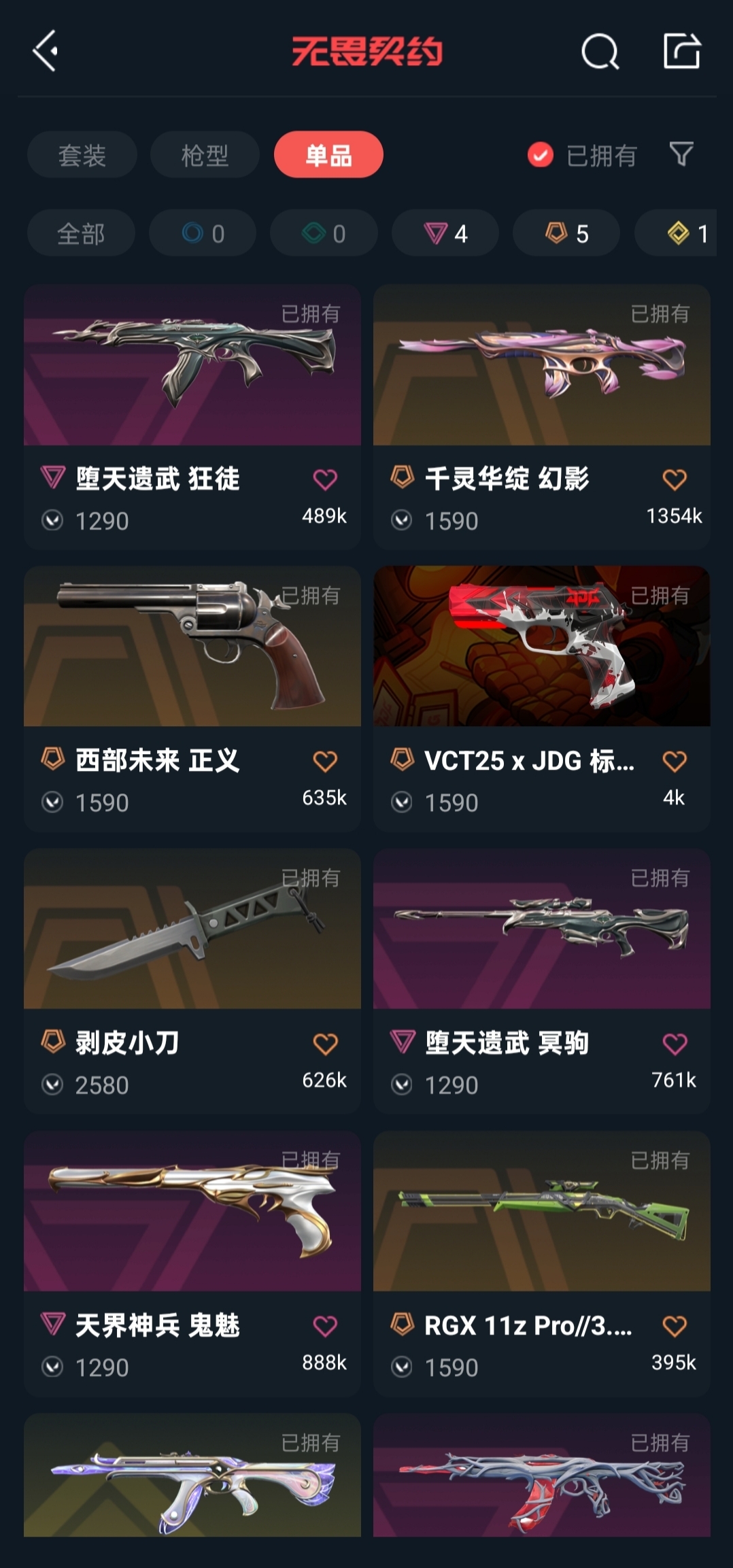Share this page via the share icon
The width and height of the screenshot is (733, 1568).
pyautogui.click(x=681, y=51)
